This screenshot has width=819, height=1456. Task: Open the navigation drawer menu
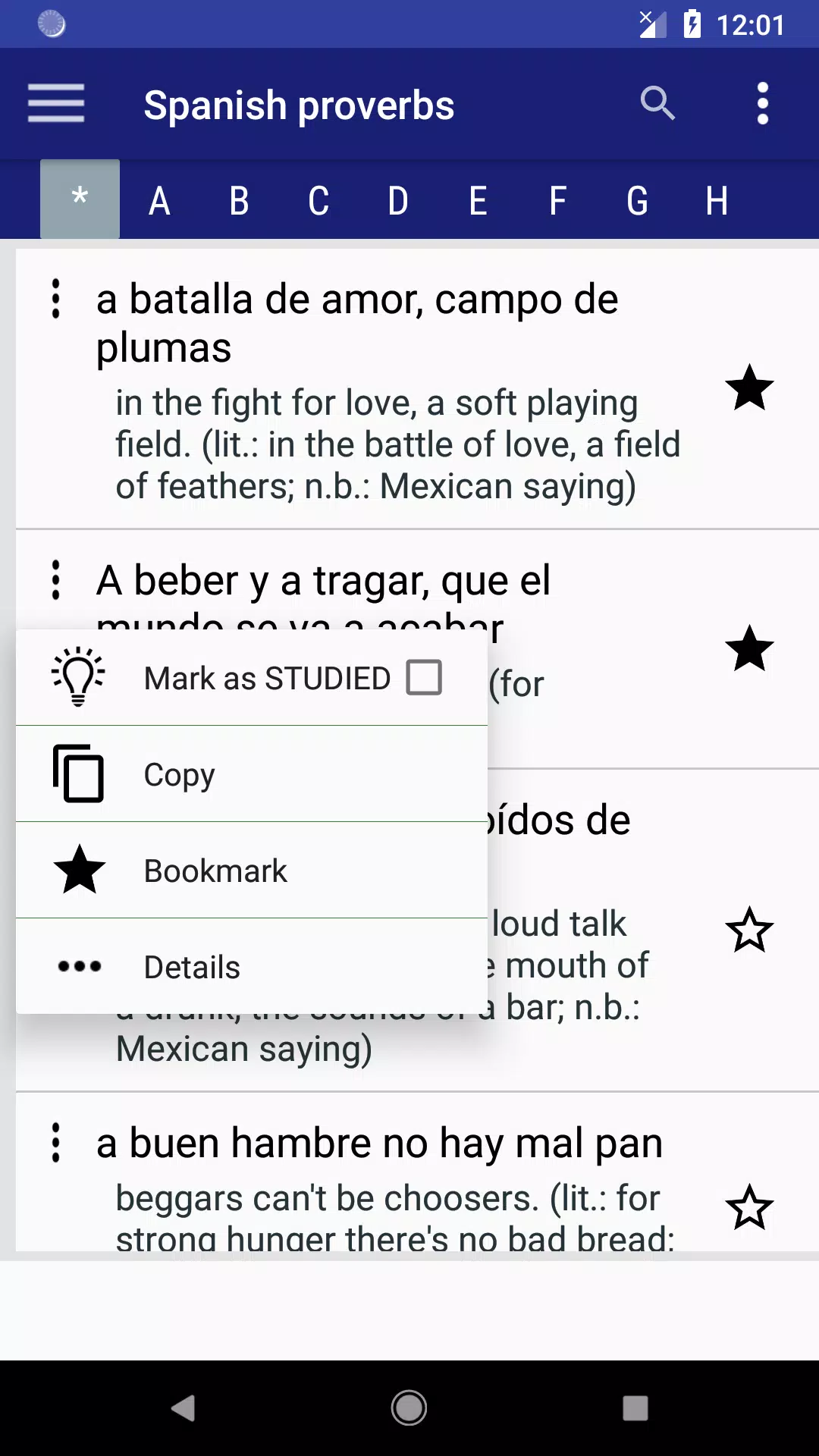click(55, 104)
